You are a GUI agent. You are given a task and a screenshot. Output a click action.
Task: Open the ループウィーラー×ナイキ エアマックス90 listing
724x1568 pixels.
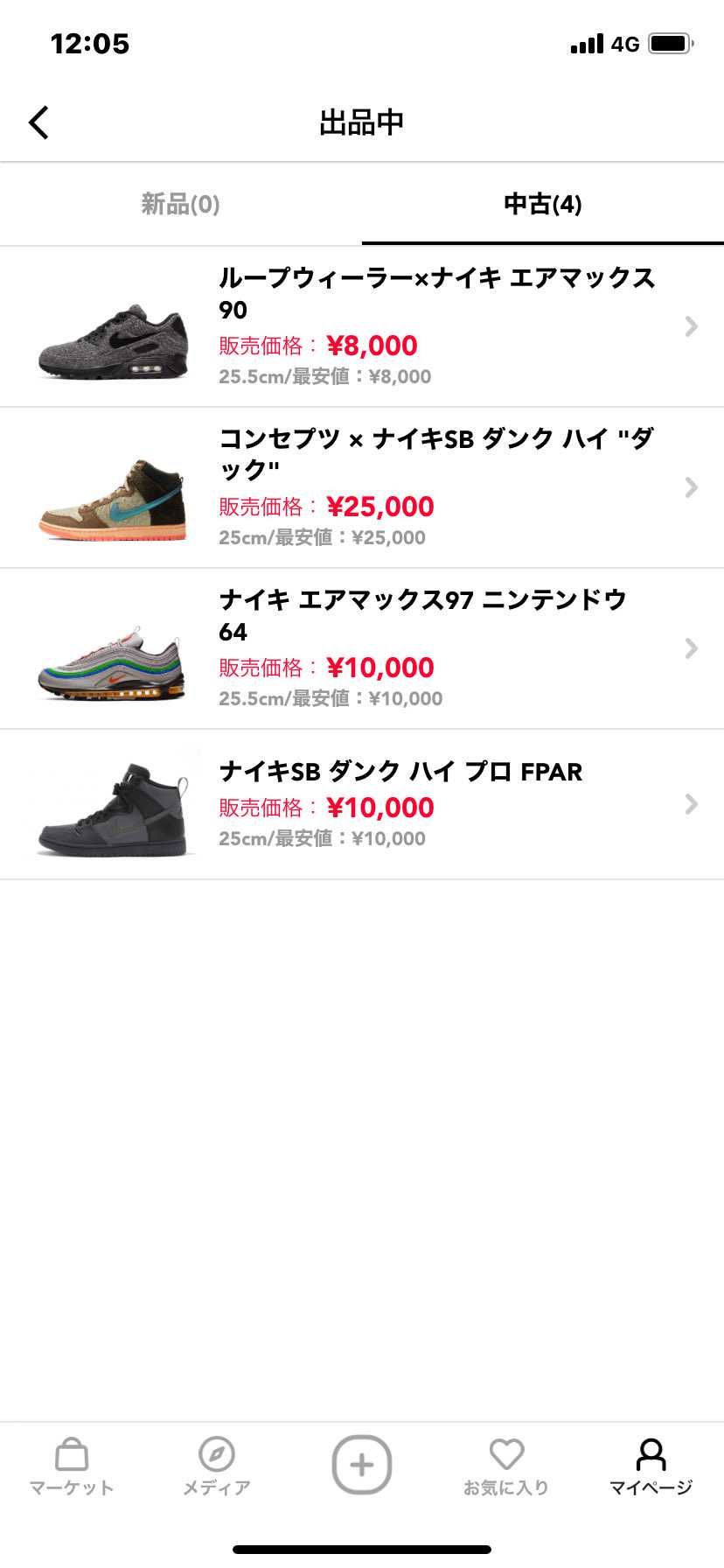[362, 326]
